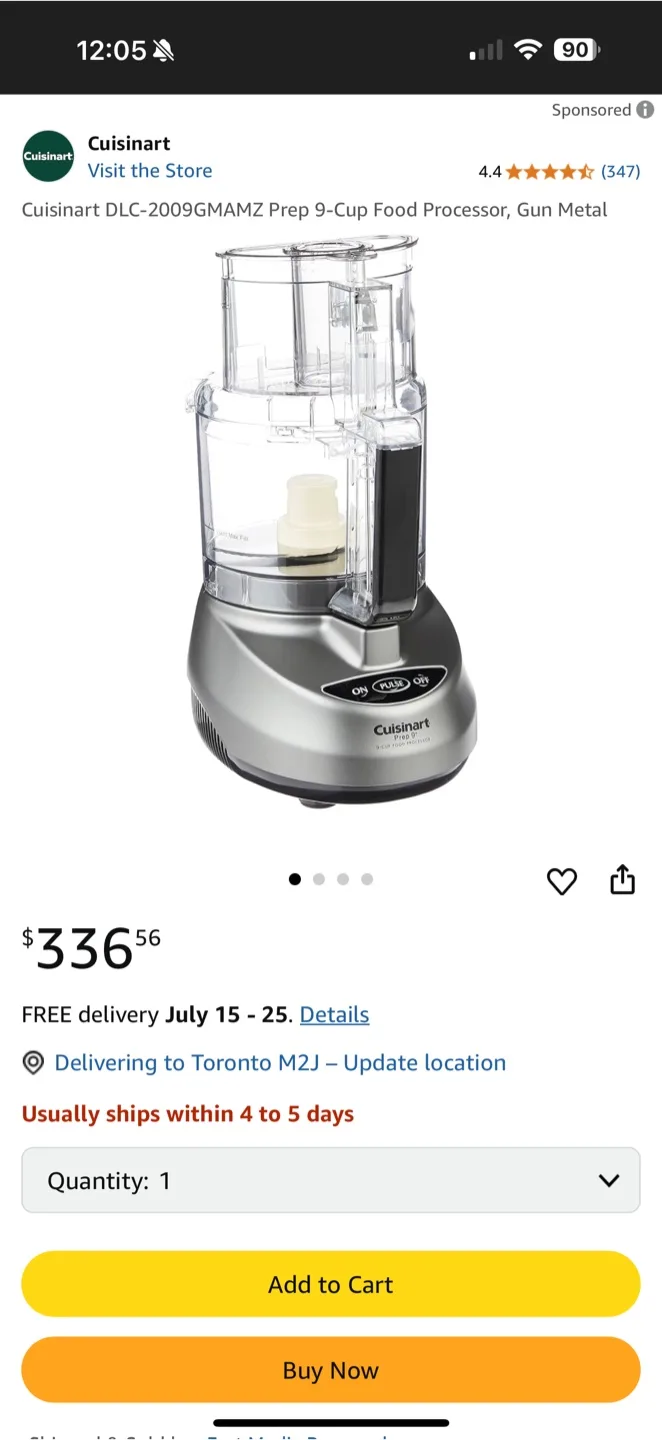The width and height of the screenshot is (662, 1440).
Task: Open the 347 customer ratings
Action: [620, 171]
